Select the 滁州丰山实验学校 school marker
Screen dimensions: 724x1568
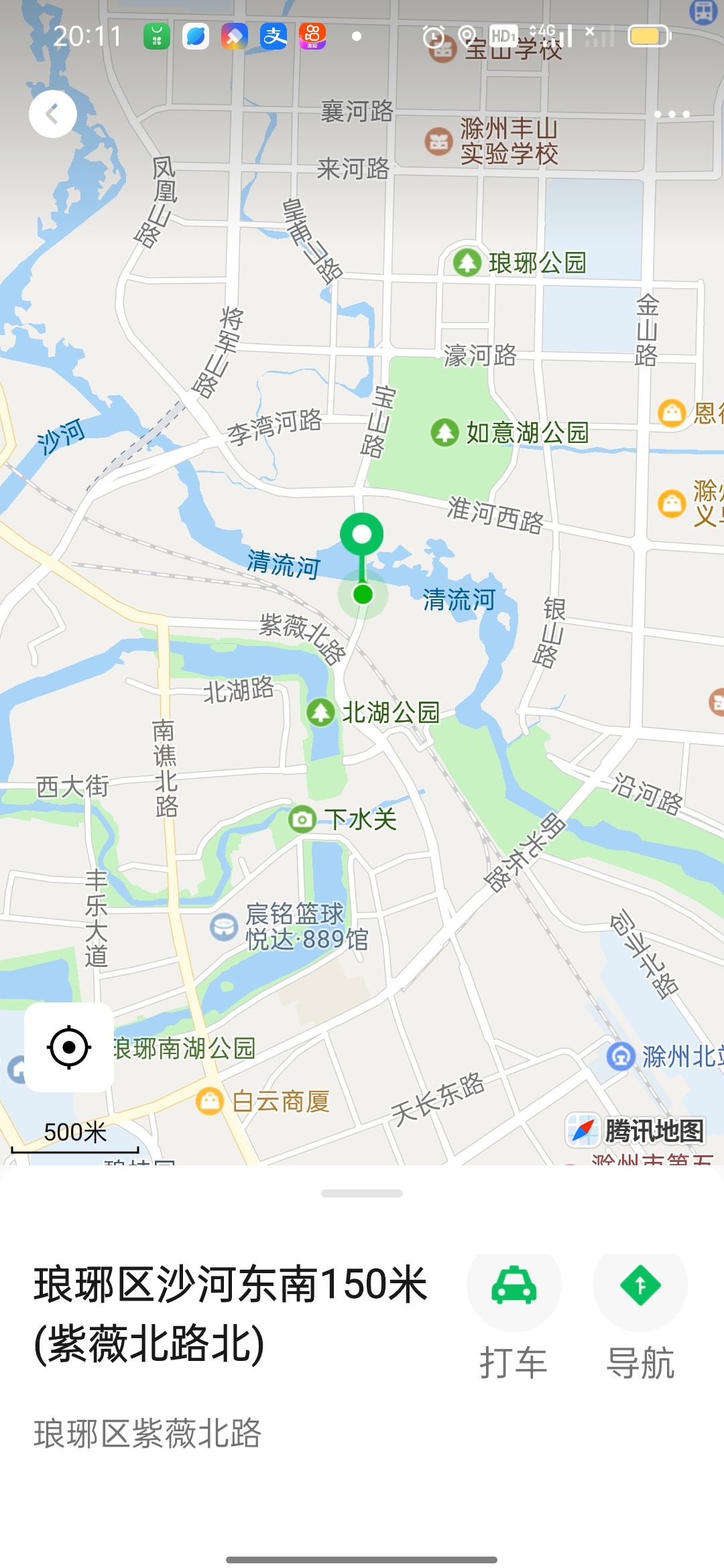(438, 141)
